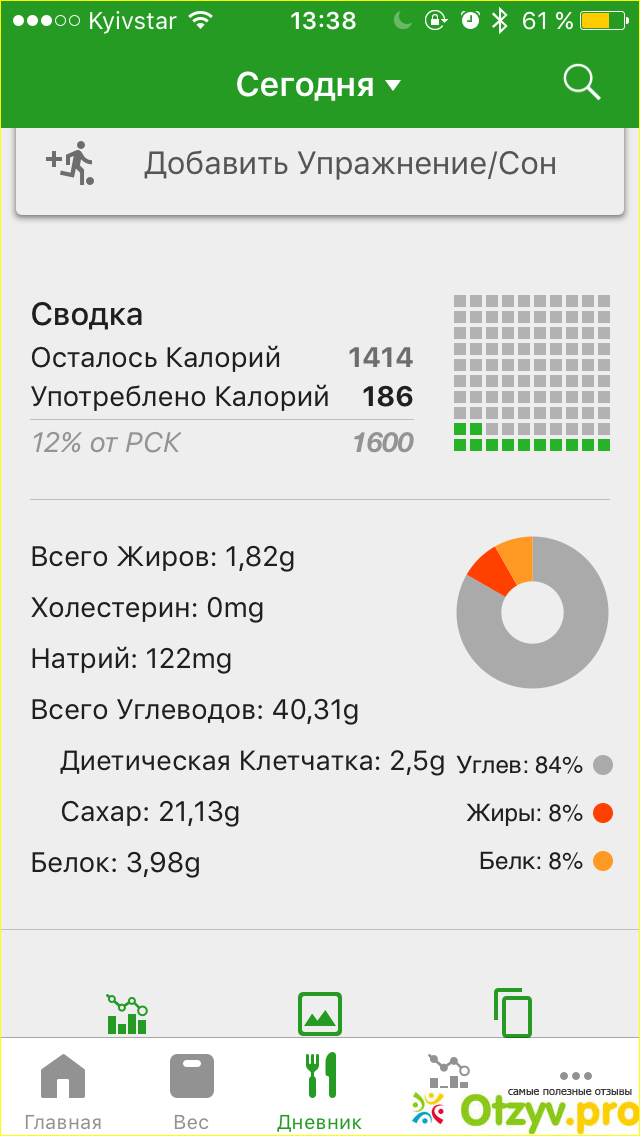Open the three-dots more tab
640x1136 pixels.
tap(576, 1076)
